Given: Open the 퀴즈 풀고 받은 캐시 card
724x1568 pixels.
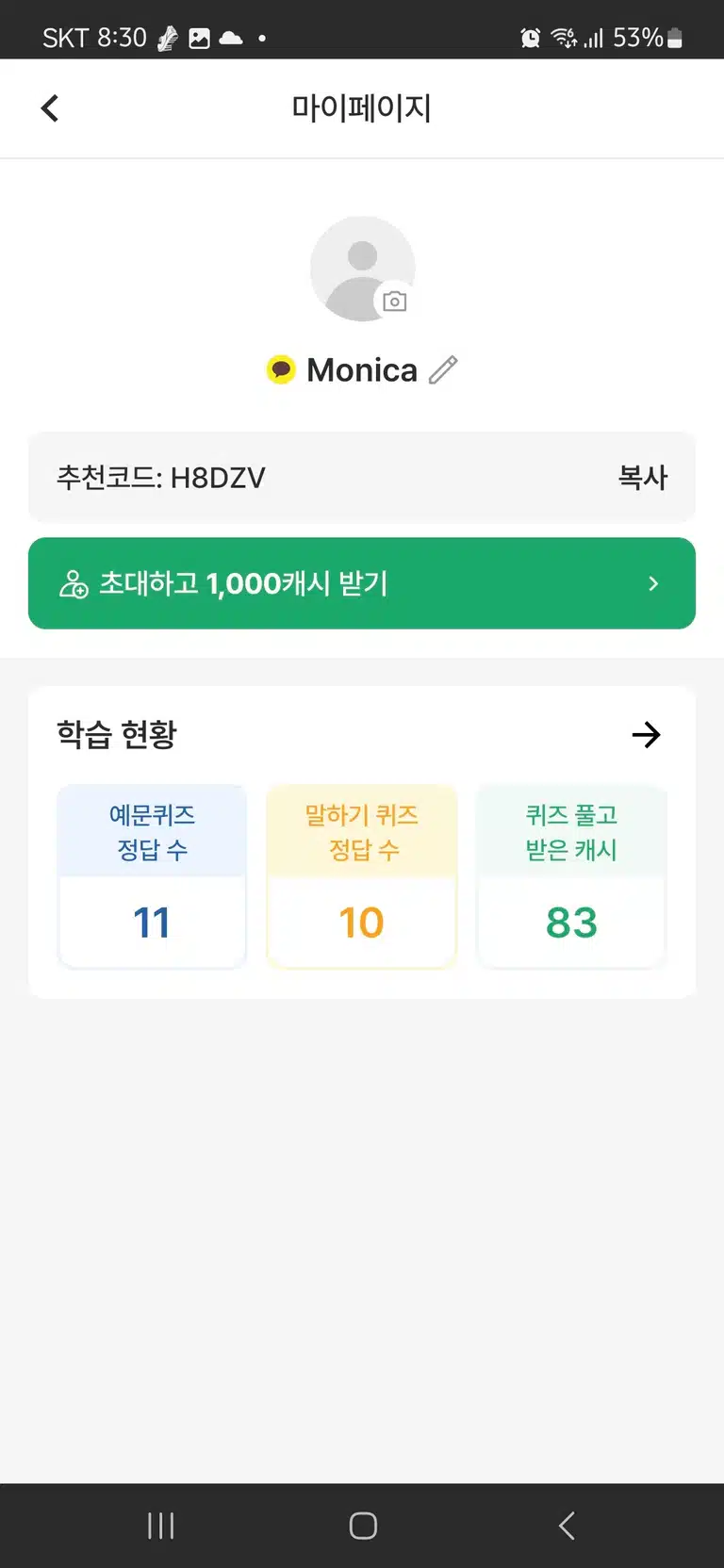Looking at the screenshot, I should click(571, 876).
